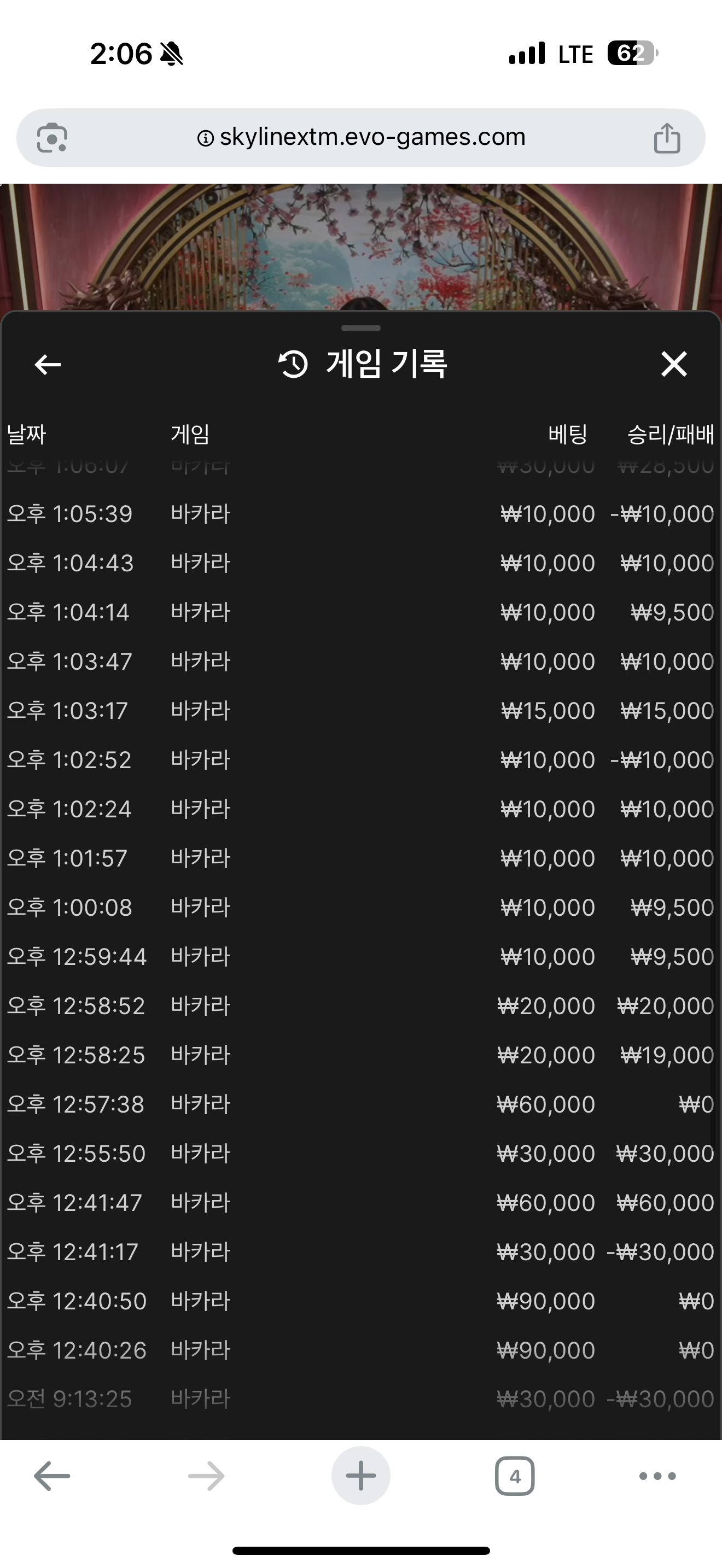
Task: Go back from the game history panel
Action: (48, 365)
